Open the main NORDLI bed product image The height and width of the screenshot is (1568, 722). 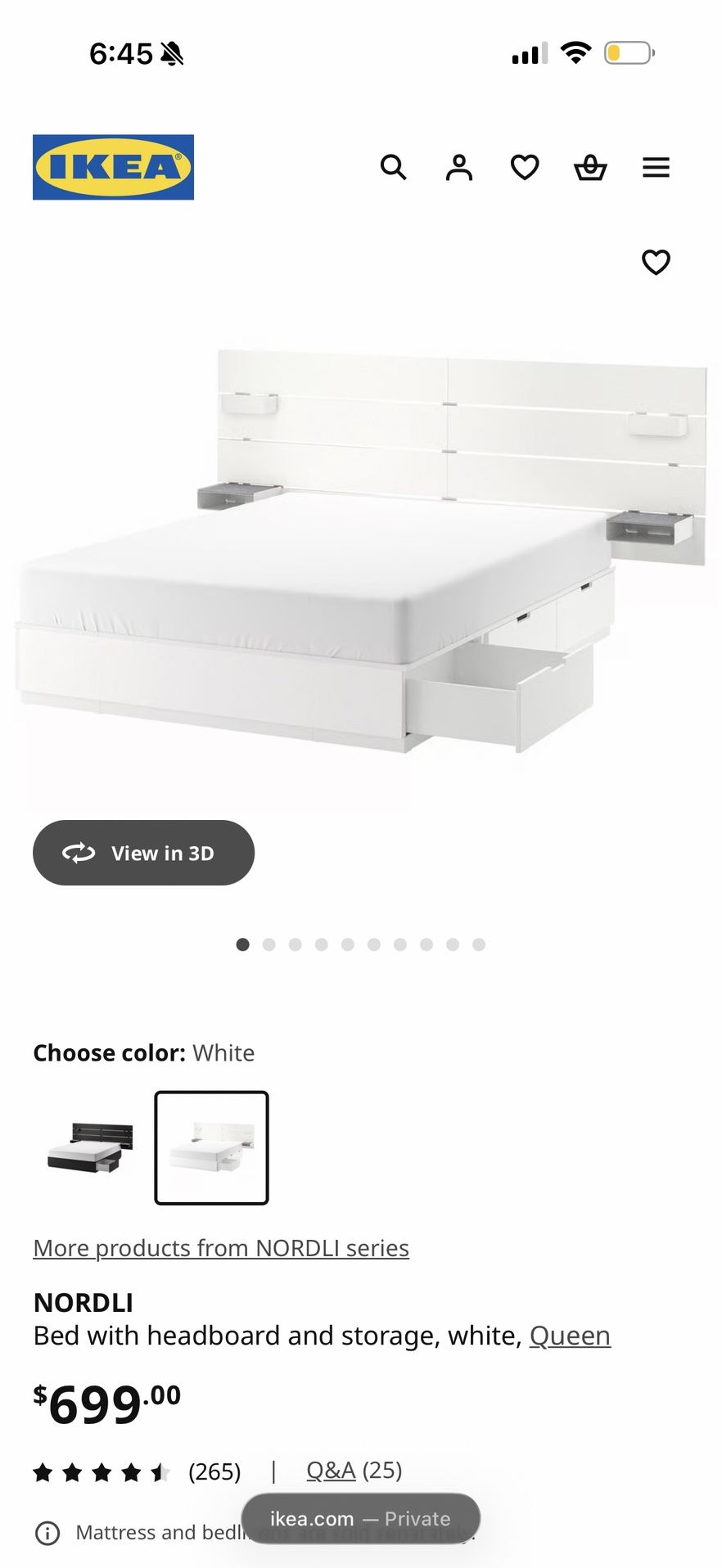coord(360,556)
